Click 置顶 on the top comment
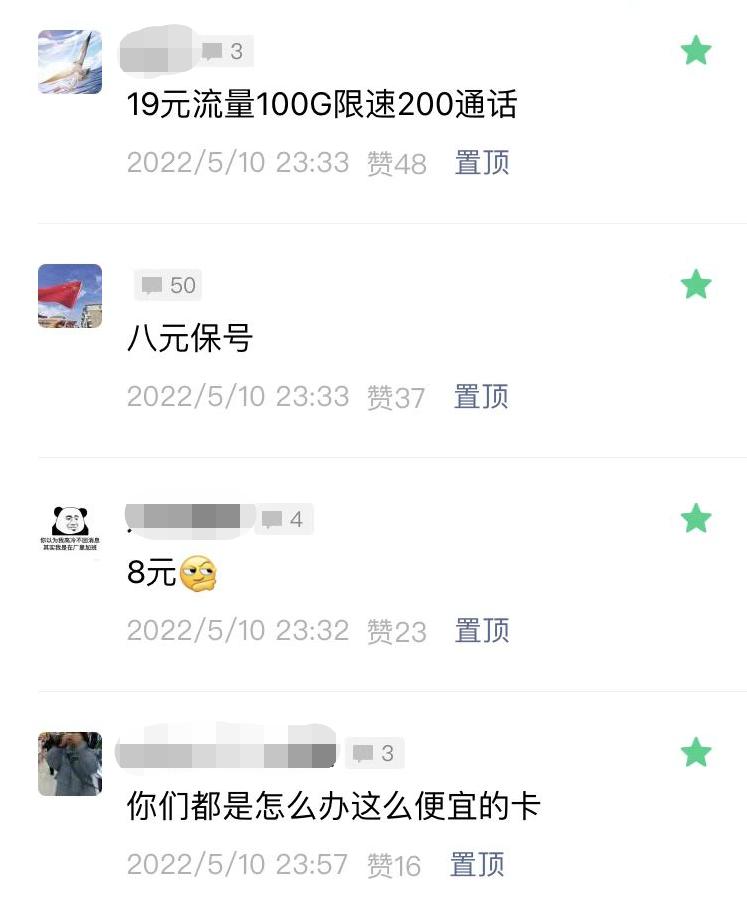The image size is (747, 900). click(x=483, y=162)
